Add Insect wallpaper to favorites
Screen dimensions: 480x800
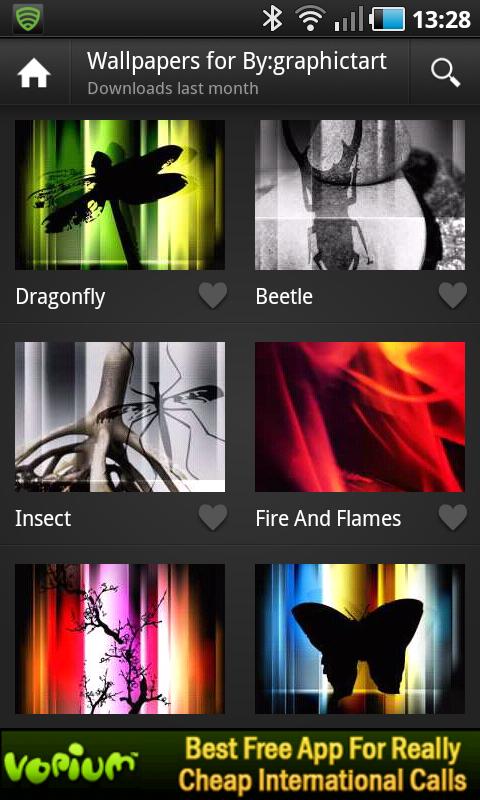coord(213,517)
